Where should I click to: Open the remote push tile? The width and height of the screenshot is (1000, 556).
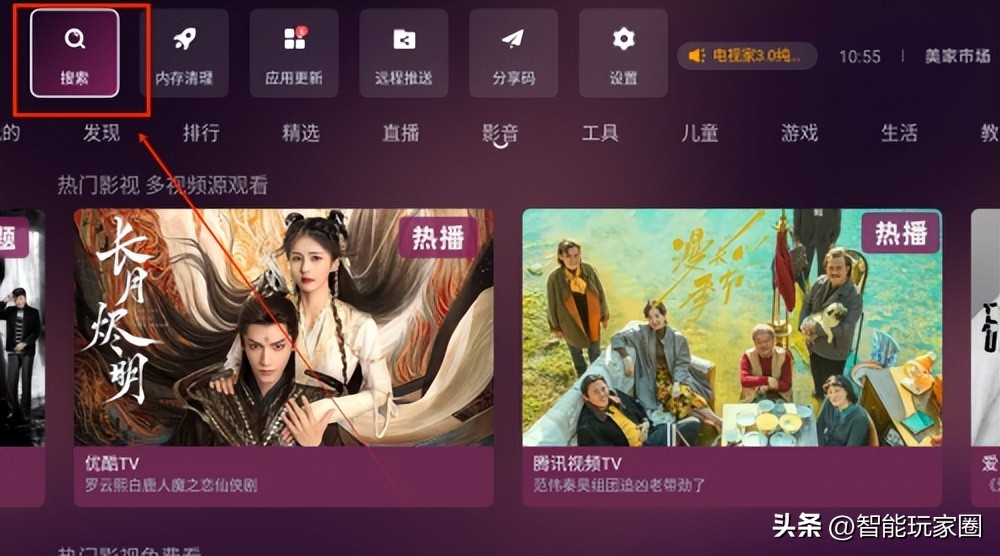tap(404, 54)
